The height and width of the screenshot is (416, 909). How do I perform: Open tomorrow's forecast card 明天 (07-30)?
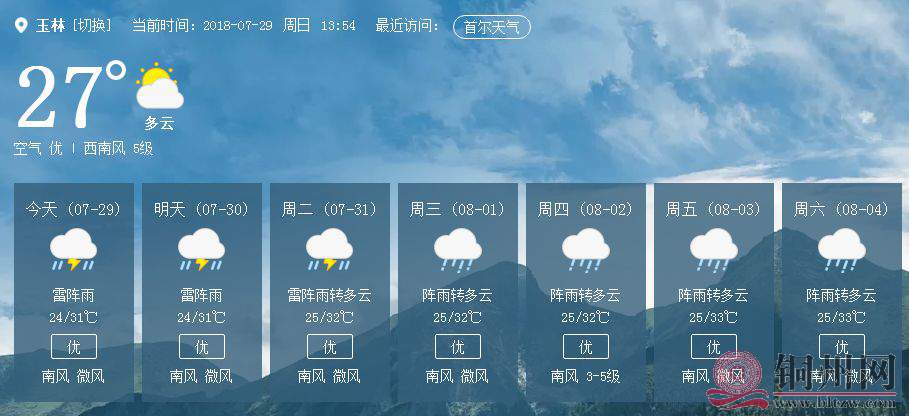pos(202,290)
